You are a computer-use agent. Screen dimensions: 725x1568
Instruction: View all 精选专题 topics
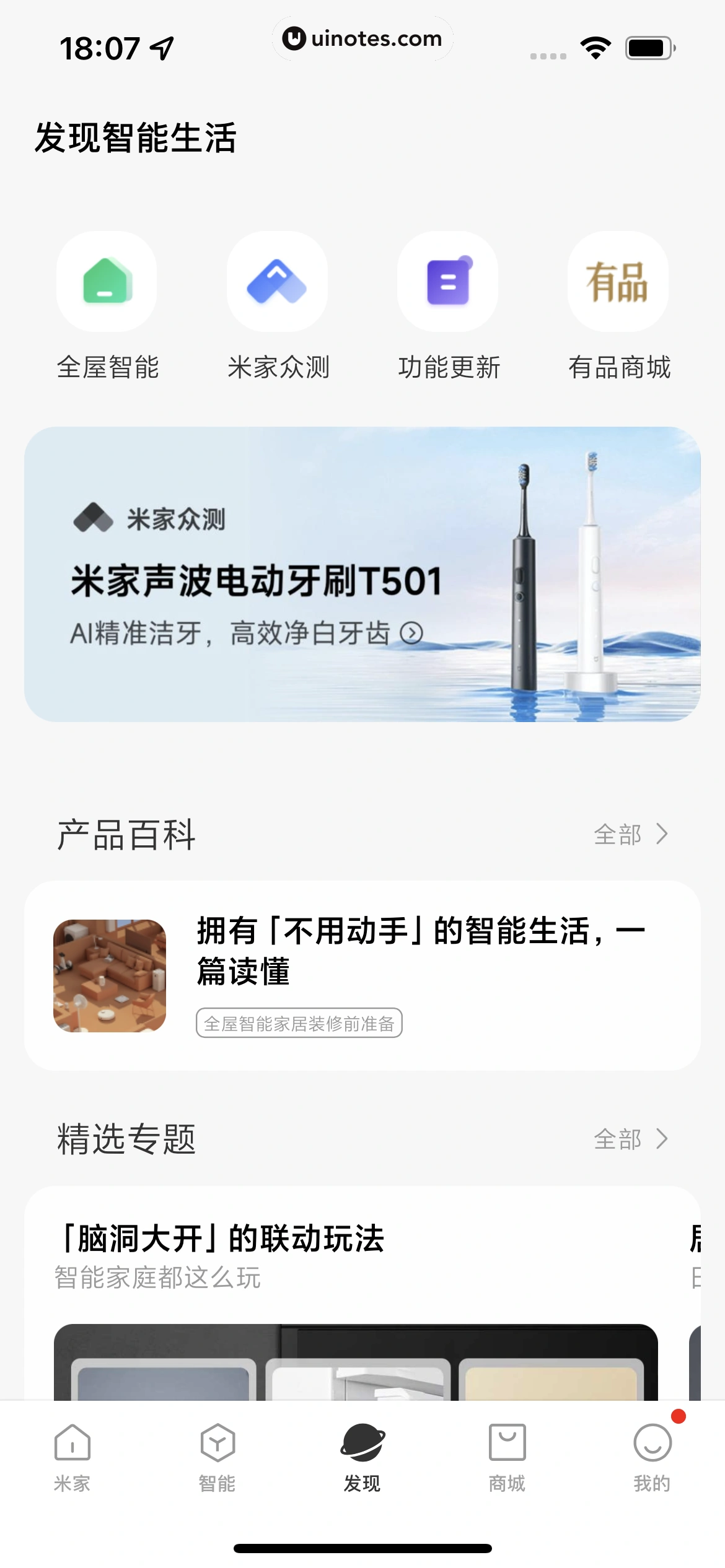pos(630,1139)
